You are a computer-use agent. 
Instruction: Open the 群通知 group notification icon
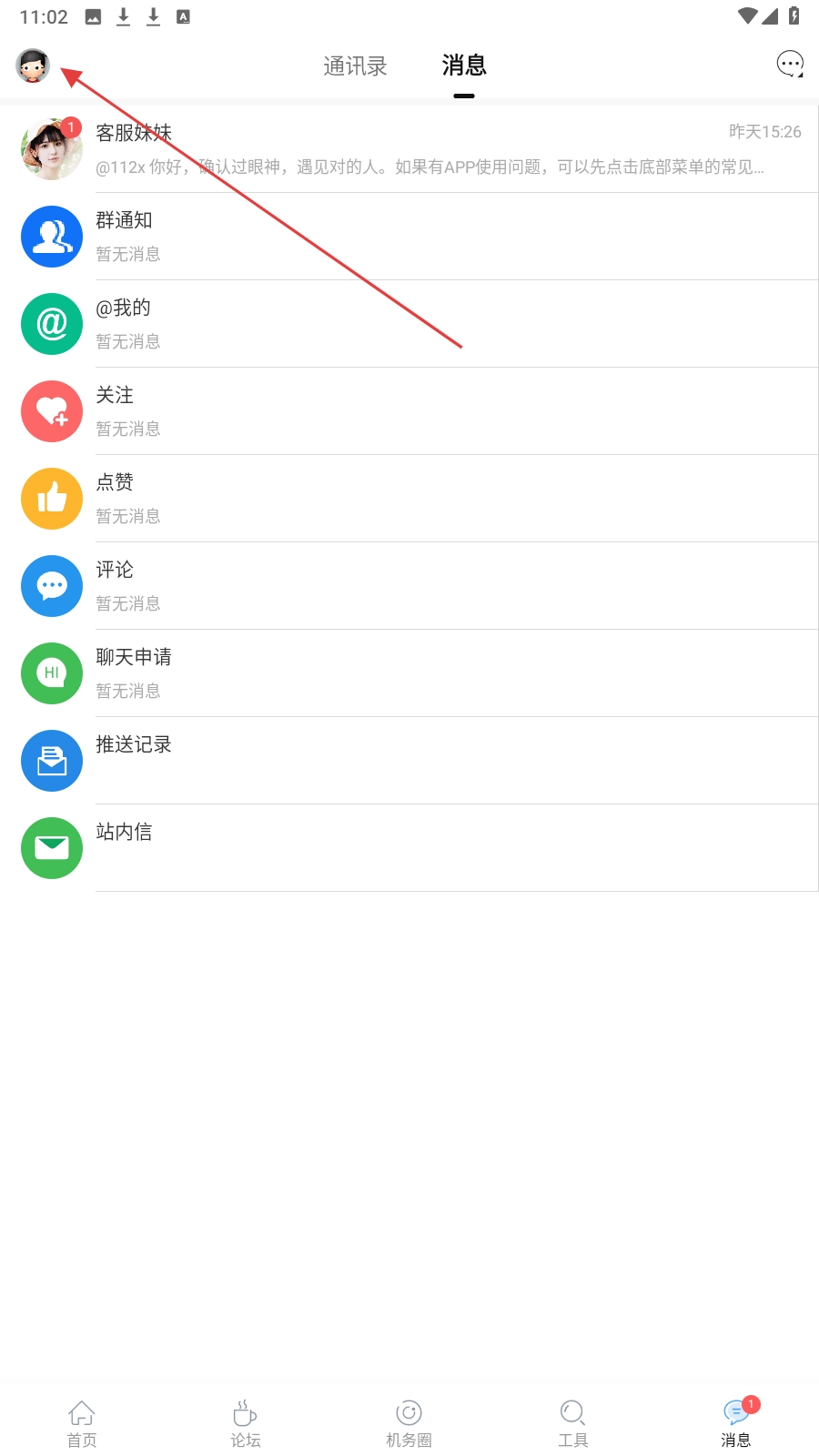pyautogui.click(x=51, y=236)
